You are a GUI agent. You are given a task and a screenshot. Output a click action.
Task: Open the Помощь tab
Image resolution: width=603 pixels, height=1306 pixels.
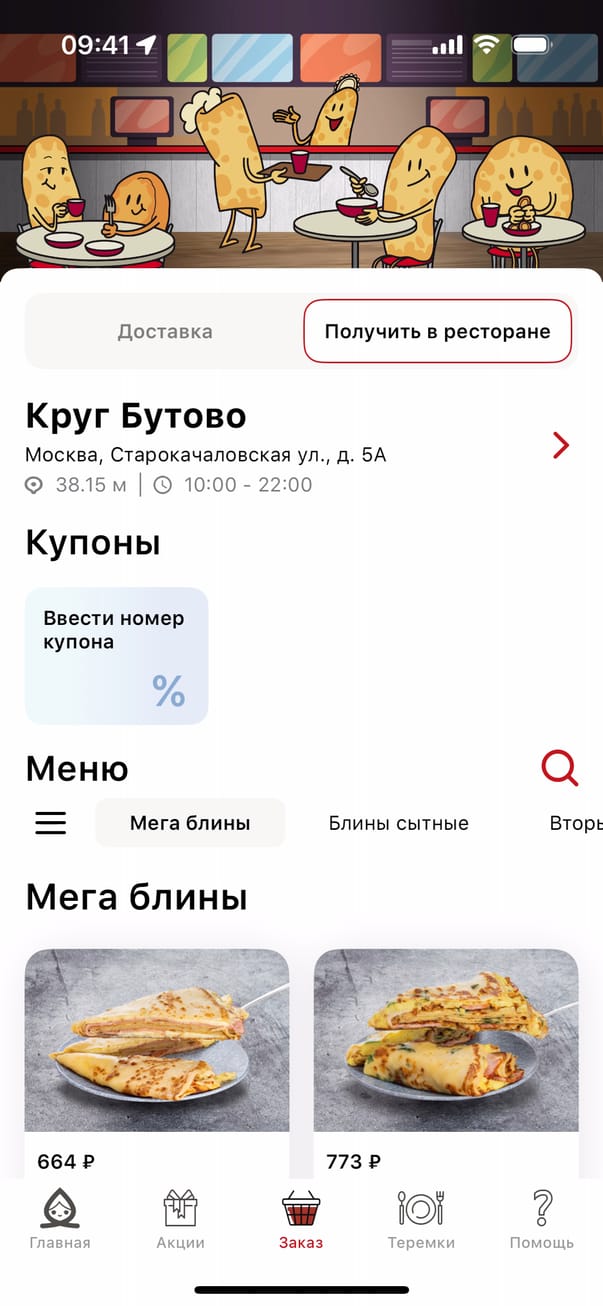click(x=542, y=1221)
